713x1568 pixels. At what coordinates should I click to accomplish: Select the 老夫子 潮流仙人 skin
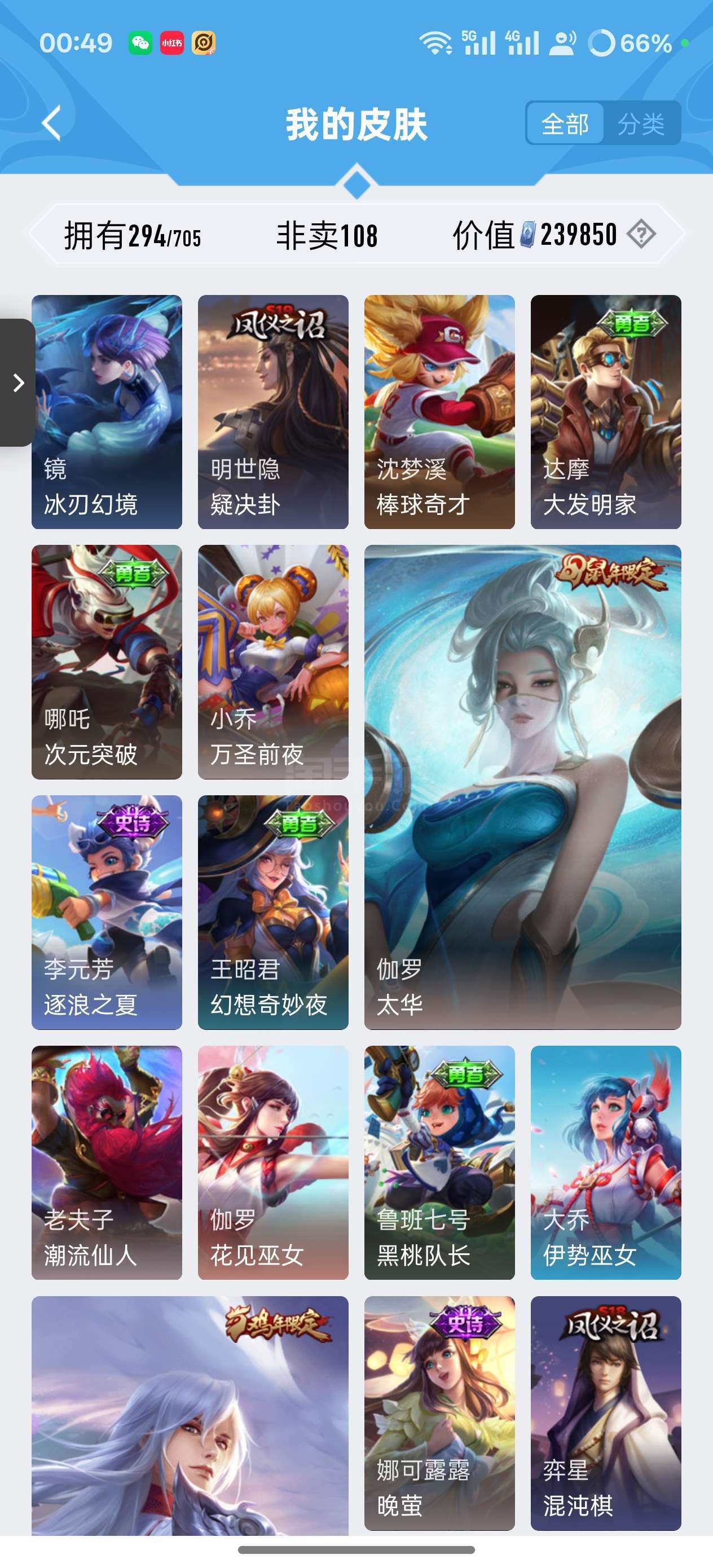pyautogui.click(x=107, y=1163)
